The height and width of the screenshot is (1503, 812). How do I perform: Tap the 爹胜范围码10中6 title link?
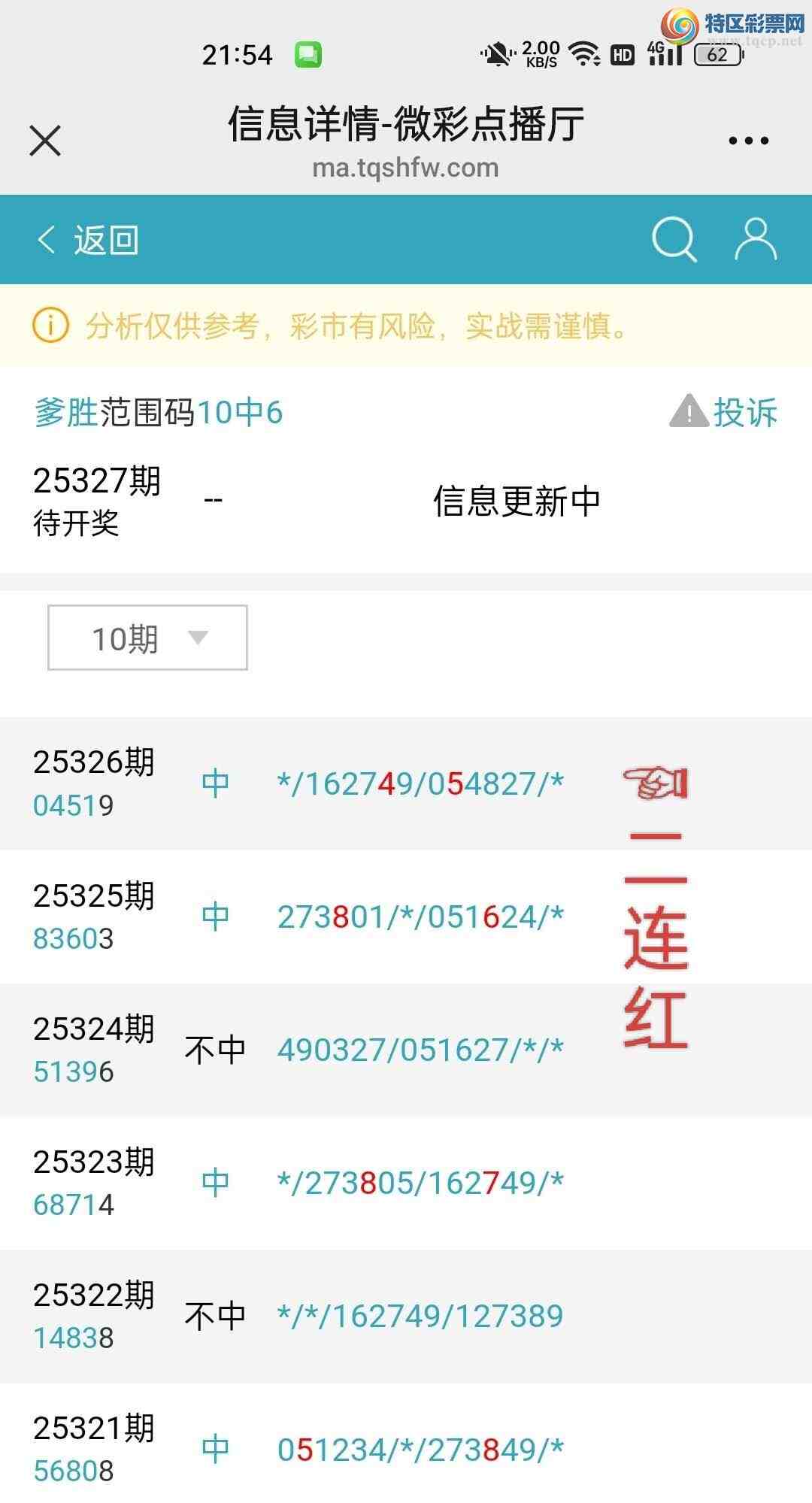click(158, 413)
